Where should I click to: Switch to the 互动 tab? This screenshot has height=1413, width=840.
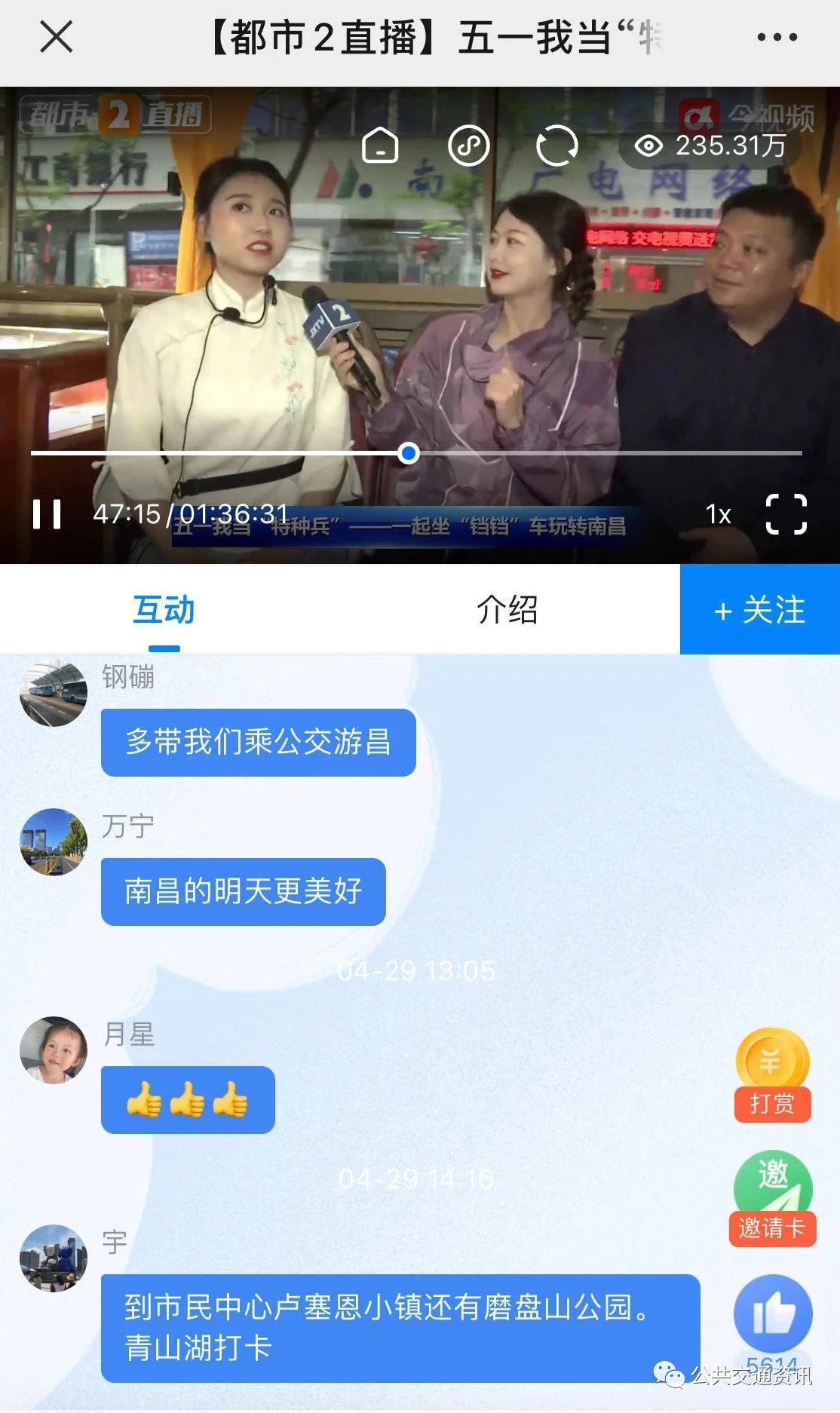point(164,609)
